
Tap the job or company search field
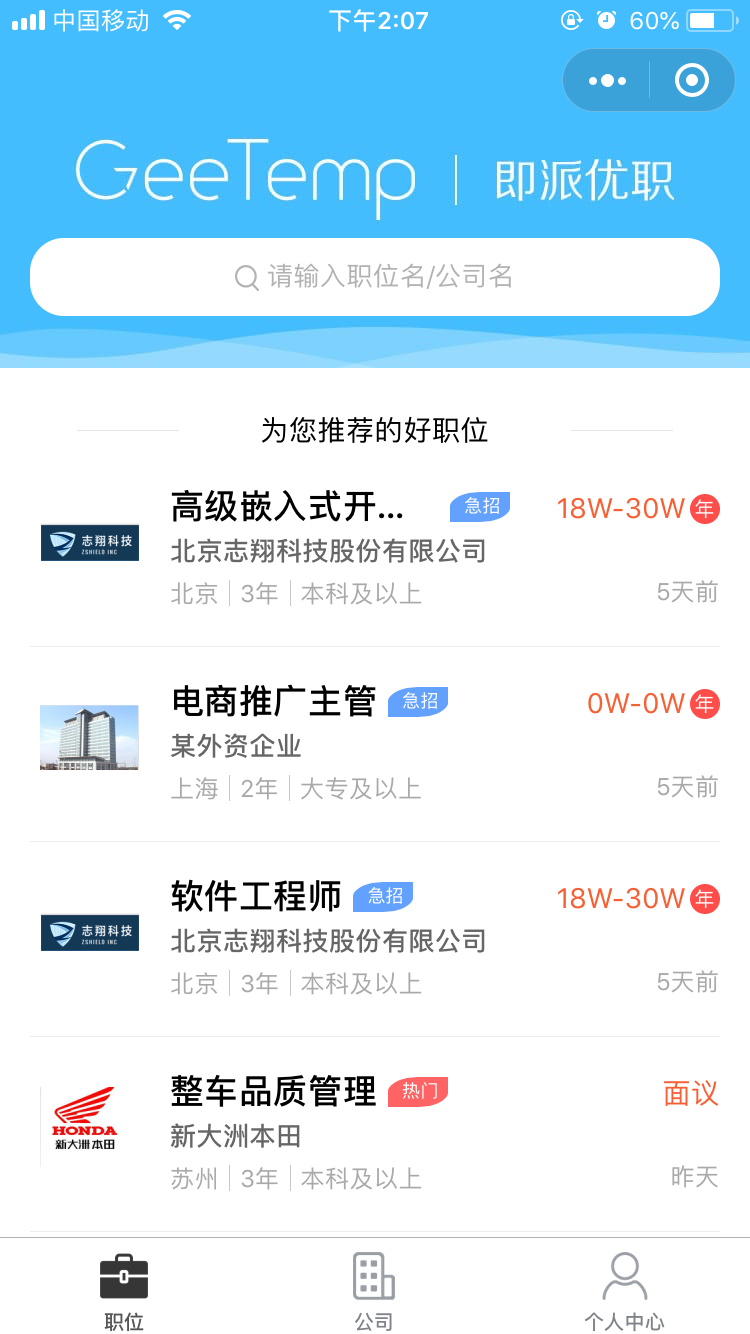coord(375,277)
